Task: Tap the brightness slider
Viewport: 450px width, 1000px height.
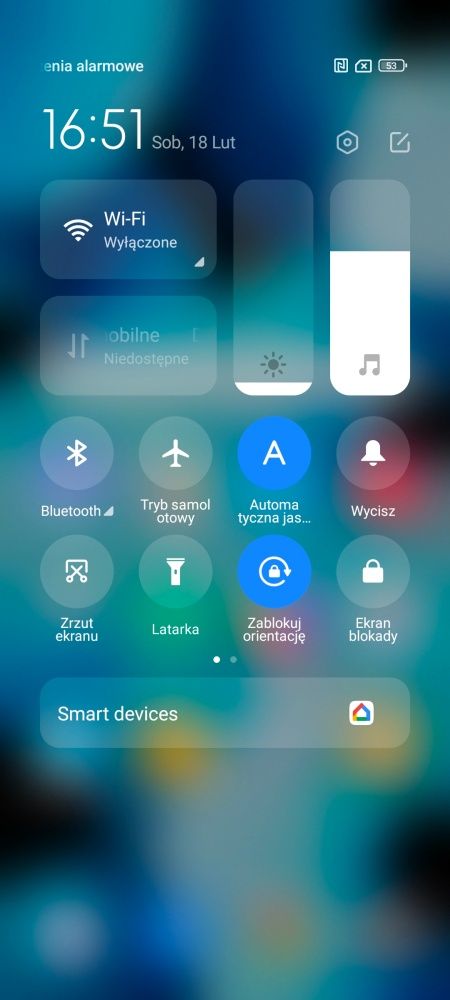Action: coord(273,288)
